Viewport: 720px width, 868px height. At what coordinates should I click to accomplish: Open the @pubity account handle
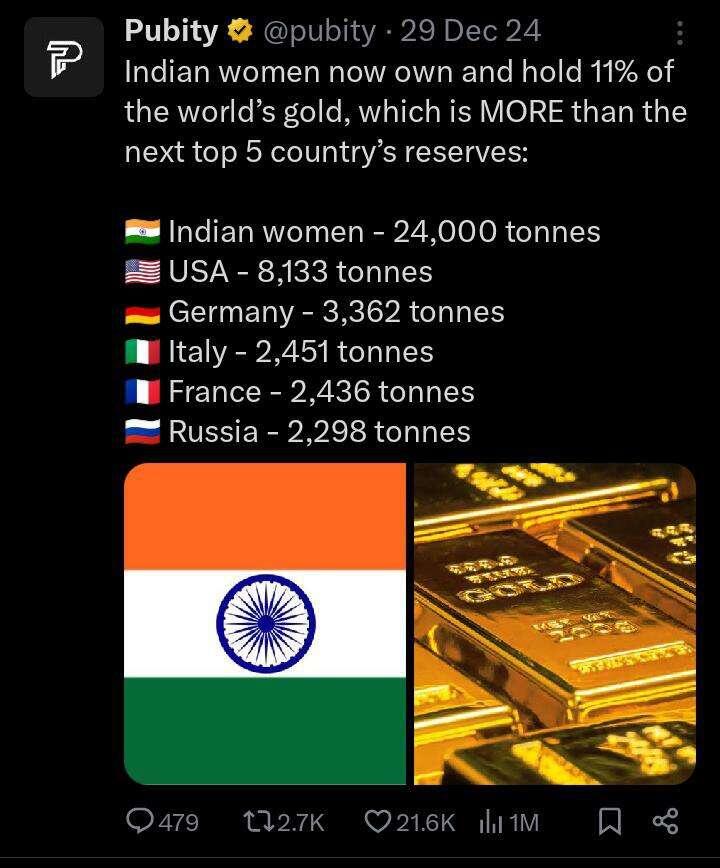[x=319, y=32]
